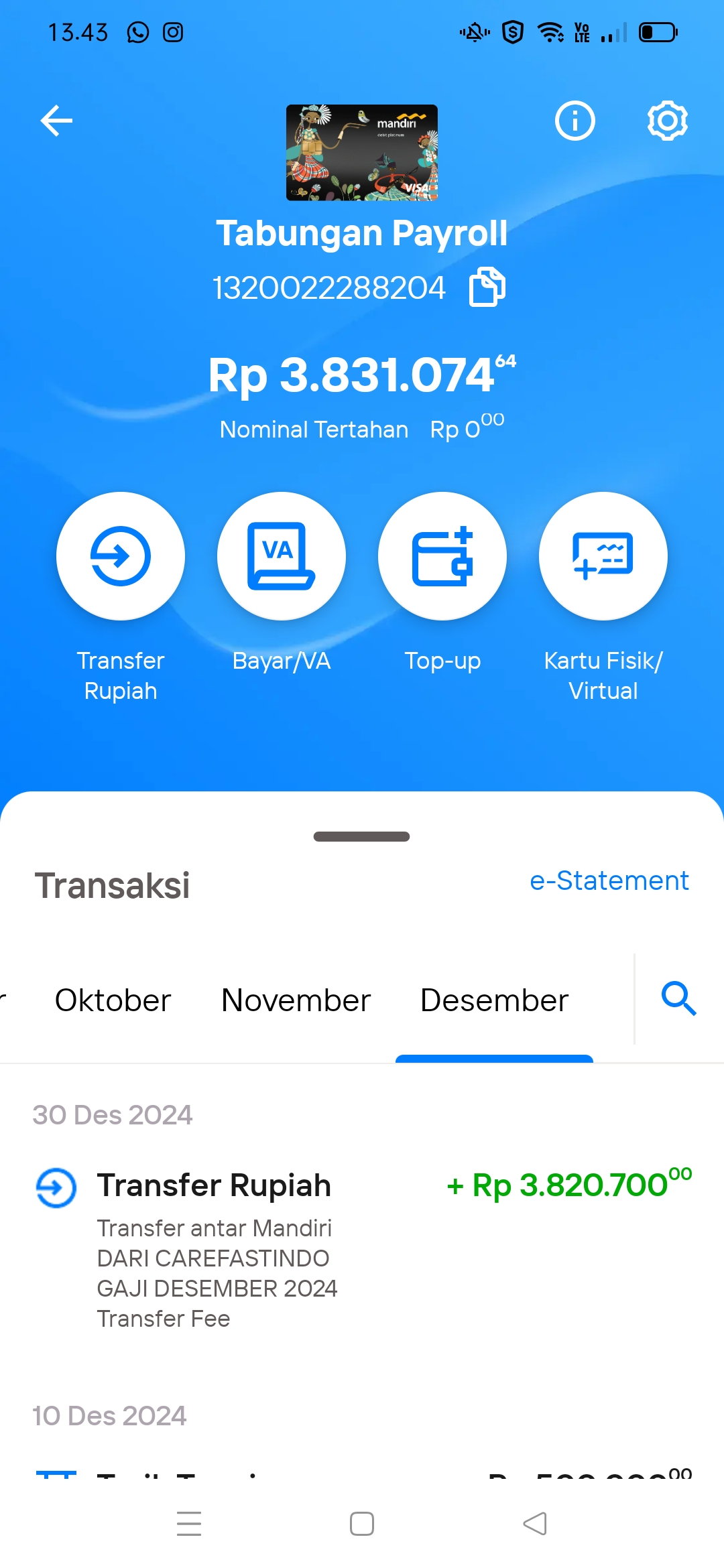724x1568 pixels.
Task: Switch to the November tab
Action: pyautogui.click(x=296, y=1000)
